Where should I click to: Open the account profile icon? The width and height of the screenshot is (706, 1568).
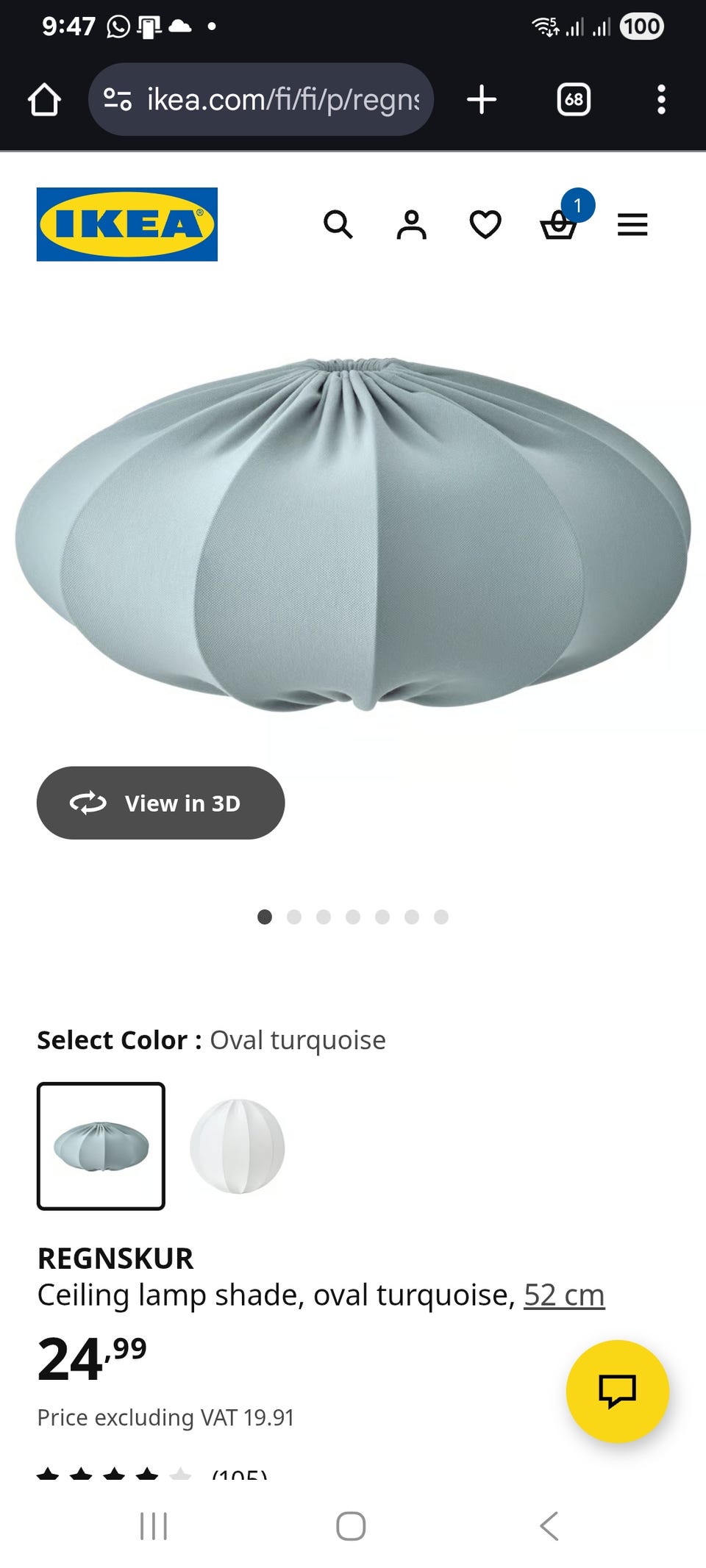[412, 224]
